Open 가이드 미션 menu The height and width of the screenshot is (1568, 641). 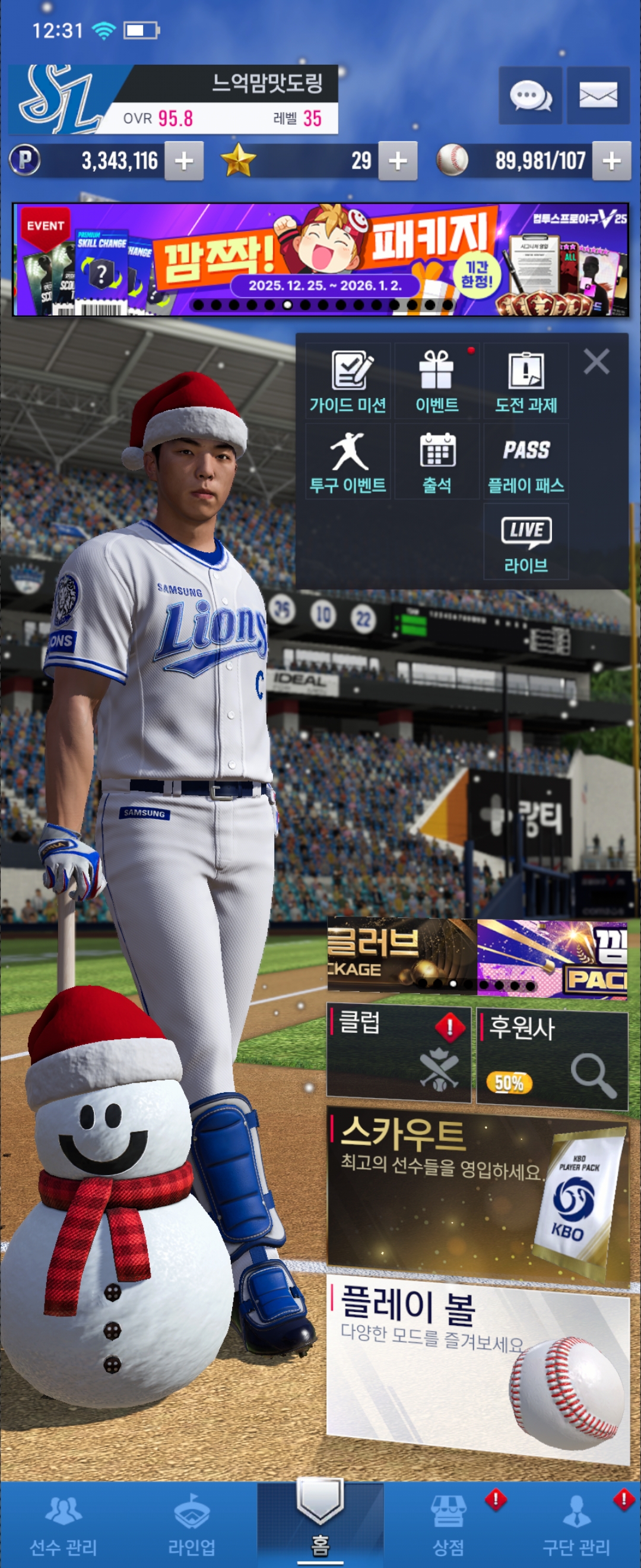[x=348, y=382]
